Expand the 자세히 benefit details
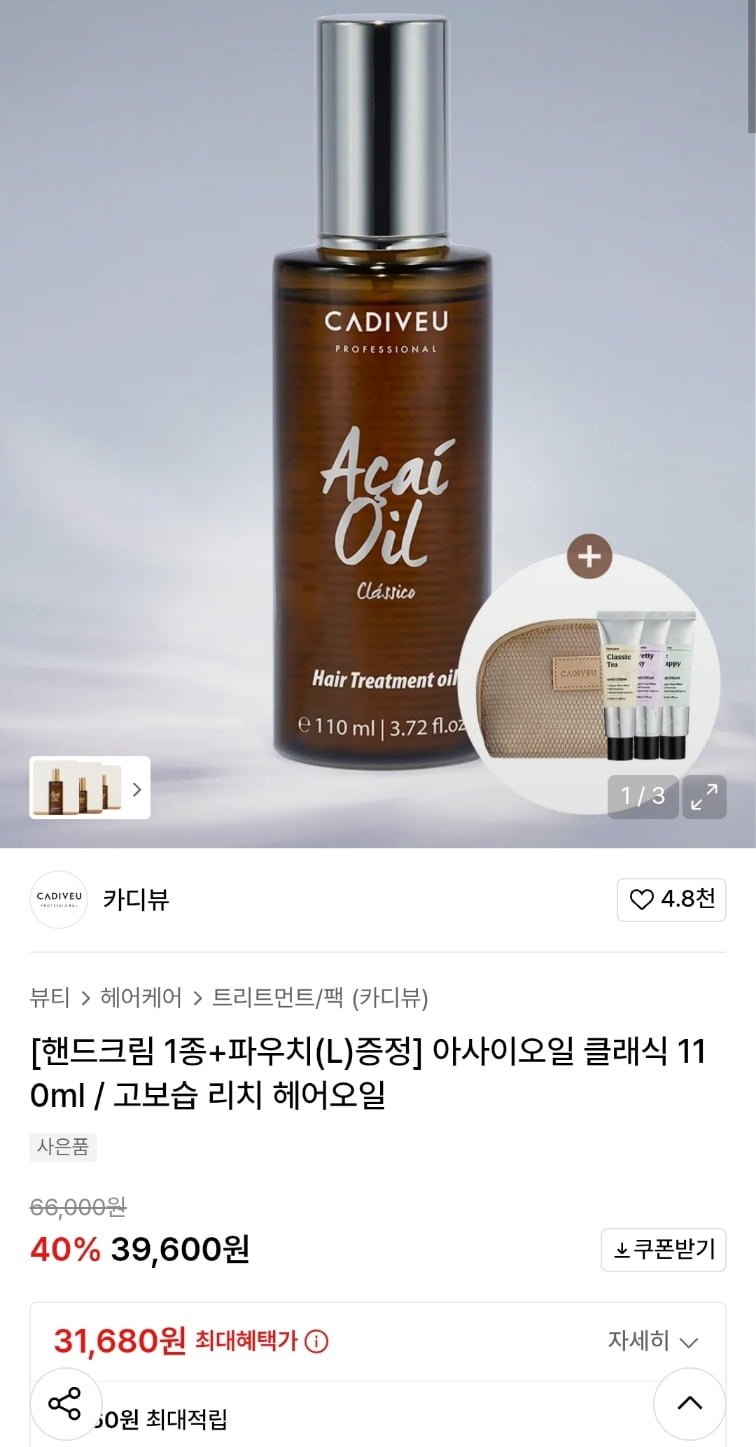 (653, 1341)
